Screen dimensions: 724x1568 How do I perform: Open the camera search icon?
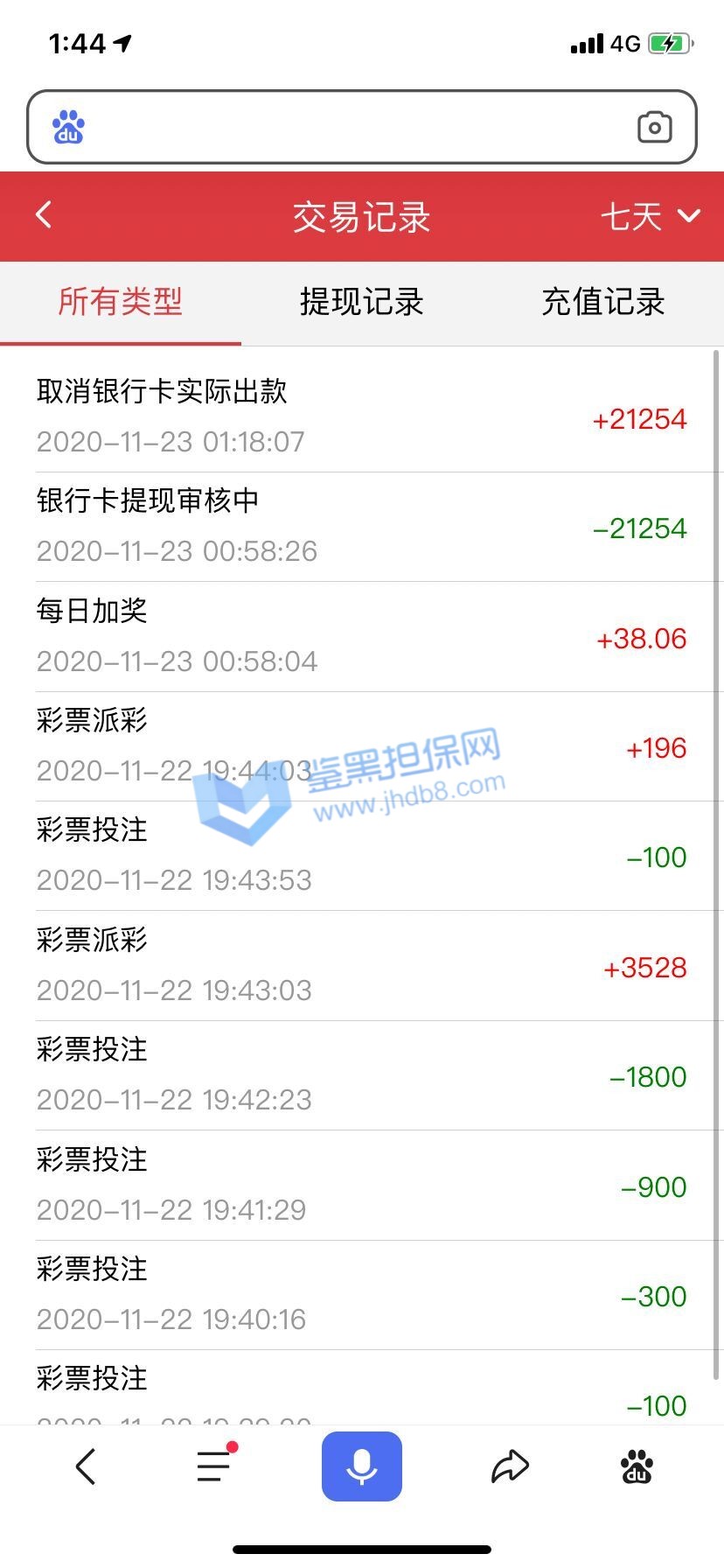tap(654, 128)
